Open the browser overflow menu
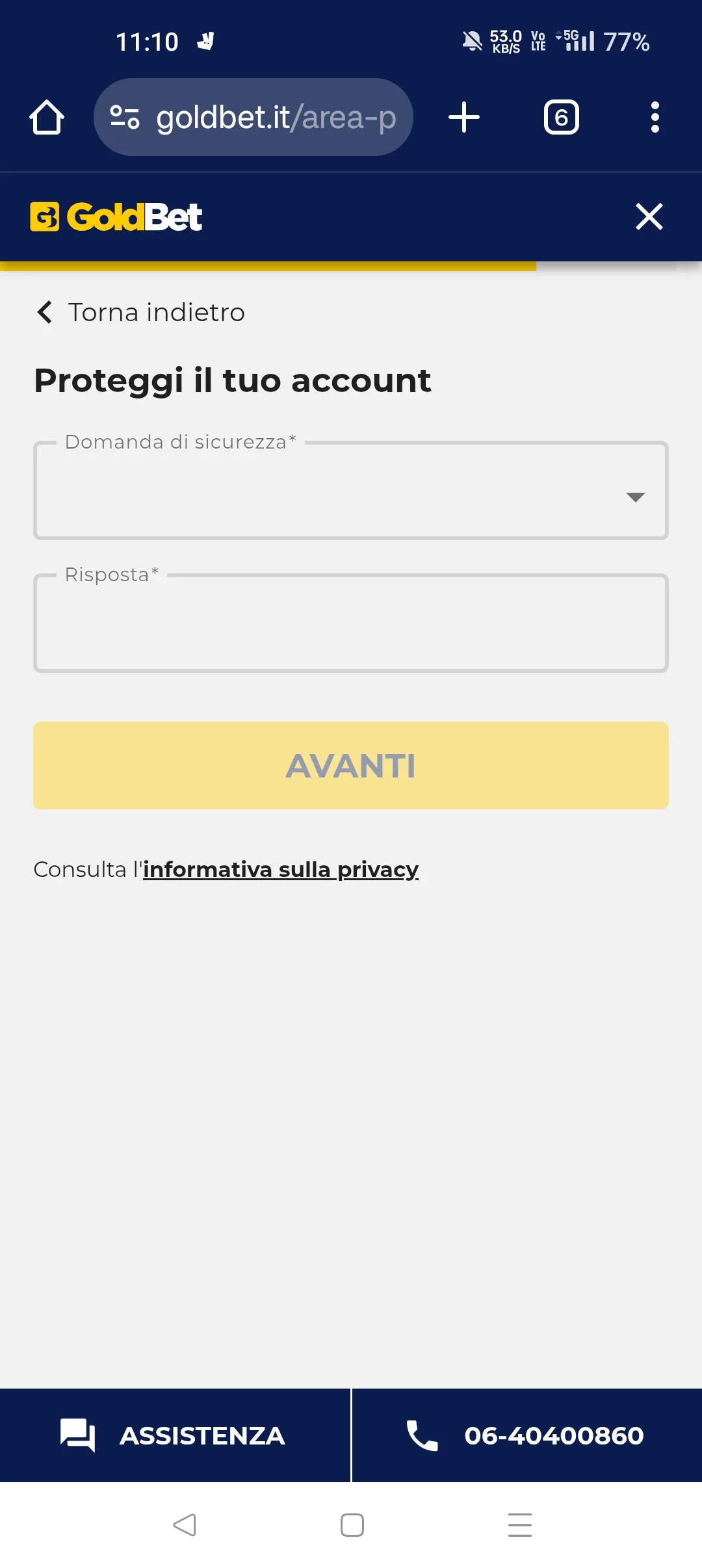Screen dimensions: 702x1568 (655, 118)
